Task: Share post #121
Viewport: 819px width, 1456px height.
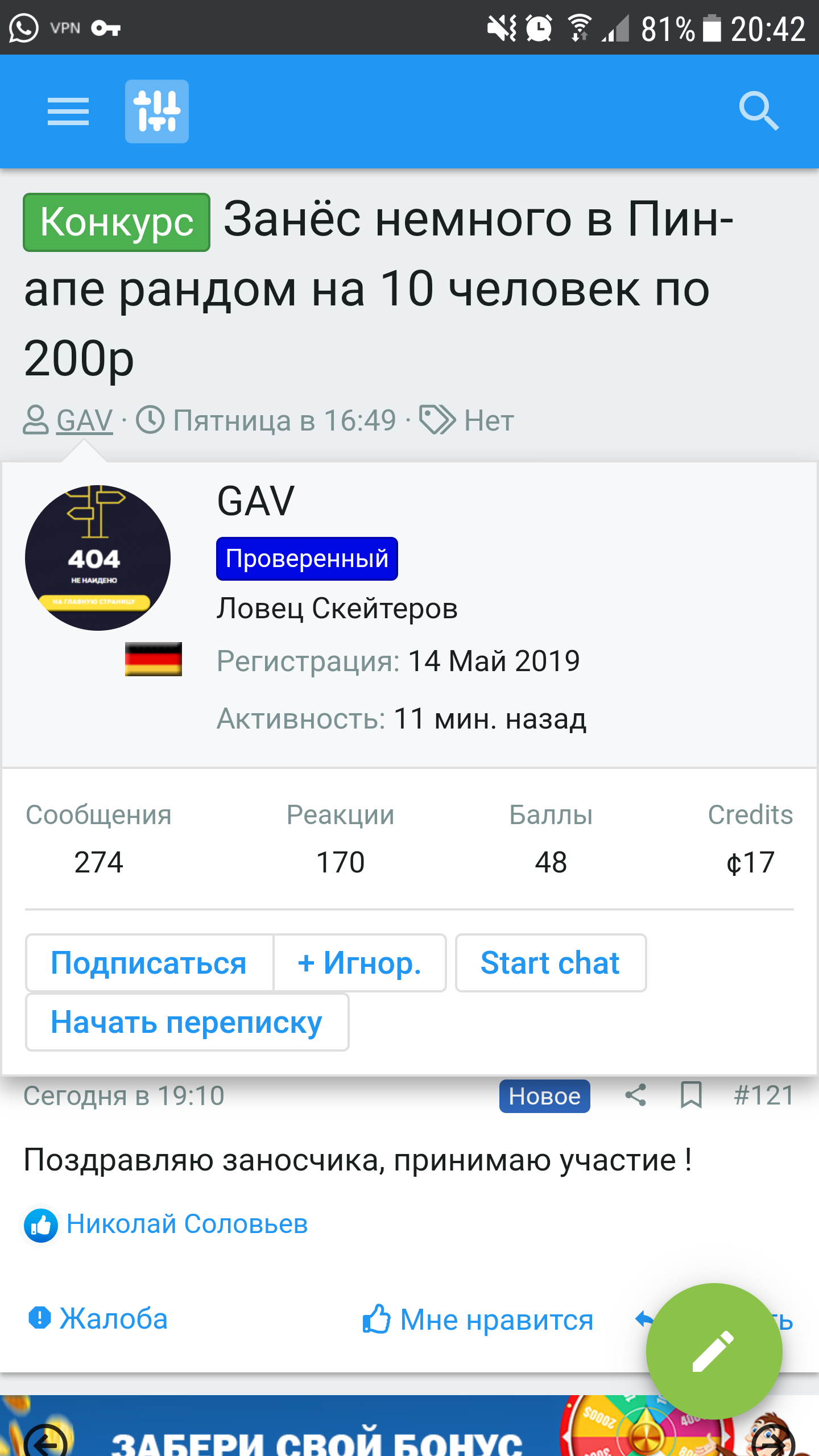Action: [635, 1095]
